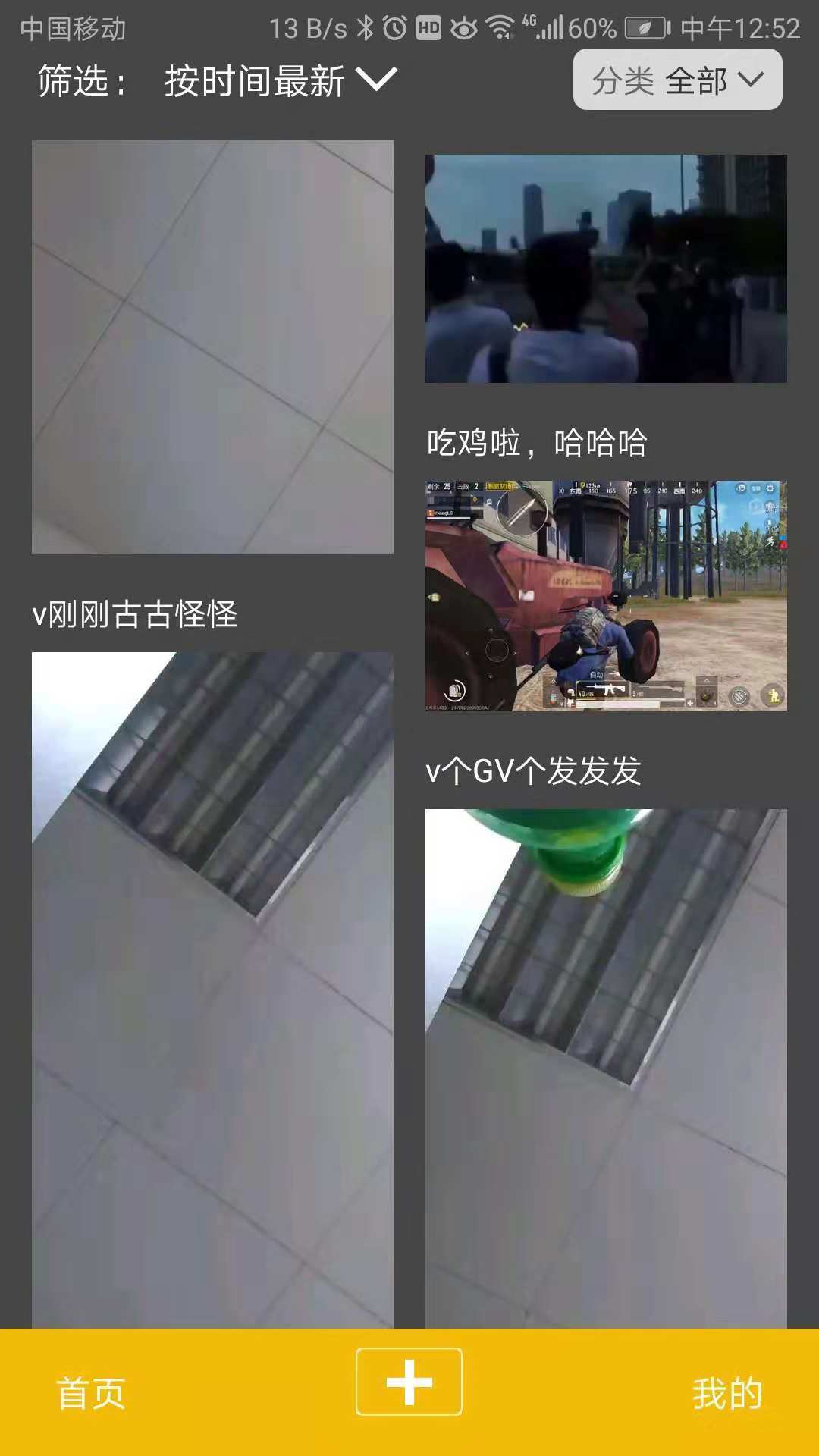Open the post captioned v刚刚古古怪怪
The height and width of the screenshot is (1456, 819).
coord(212,347)
